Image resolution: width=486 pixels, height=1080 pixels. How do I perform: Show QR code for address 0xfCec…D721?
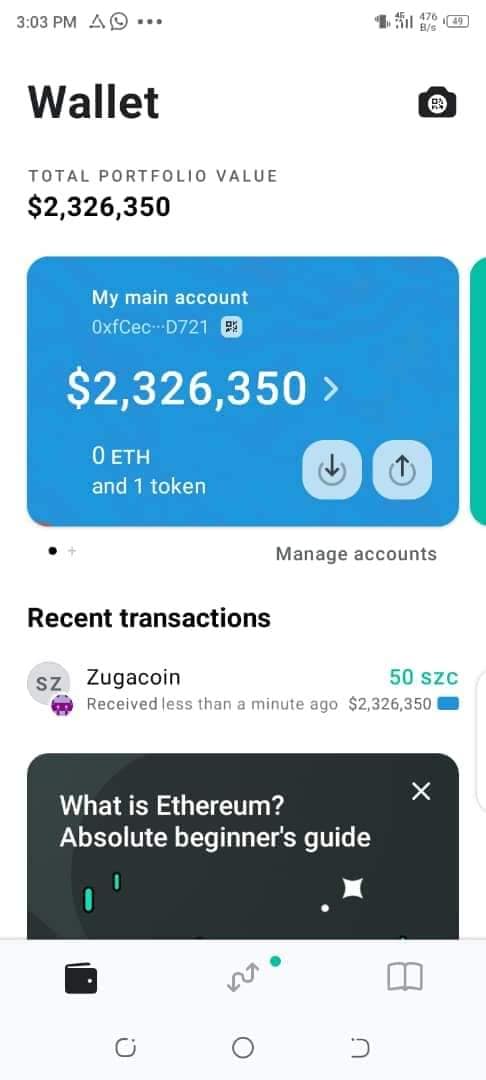coord(231,327)
